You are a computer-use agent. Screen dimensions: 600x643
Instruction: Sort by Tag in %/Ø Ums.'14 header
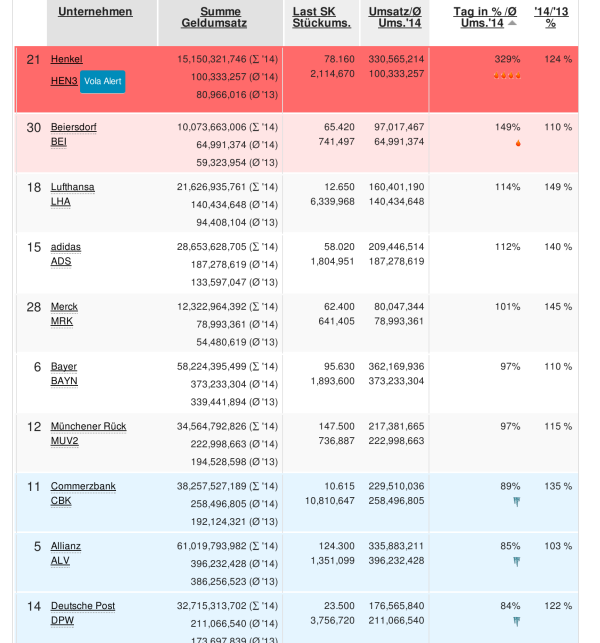tap(484, 17)
